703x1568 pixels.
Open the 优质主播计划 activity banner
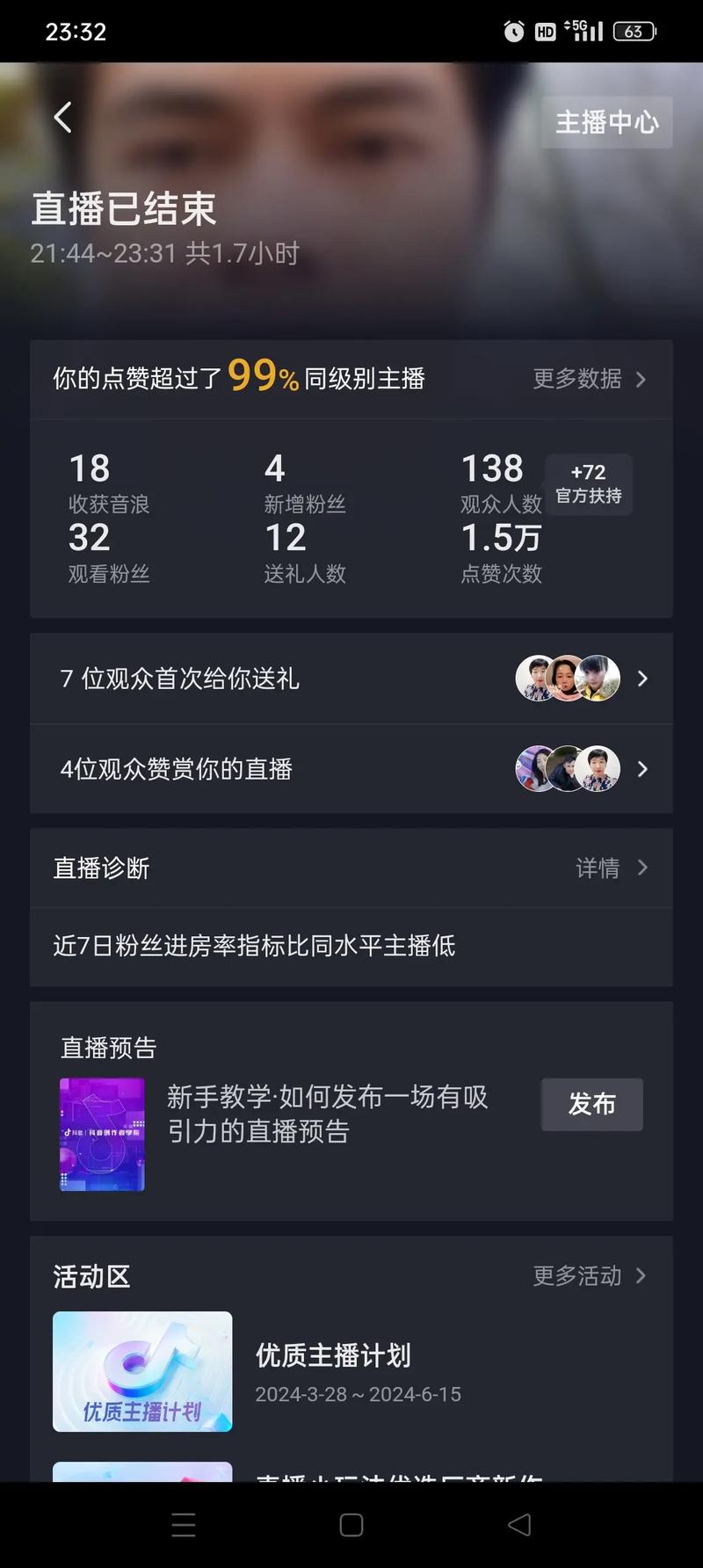(141, 1371)
